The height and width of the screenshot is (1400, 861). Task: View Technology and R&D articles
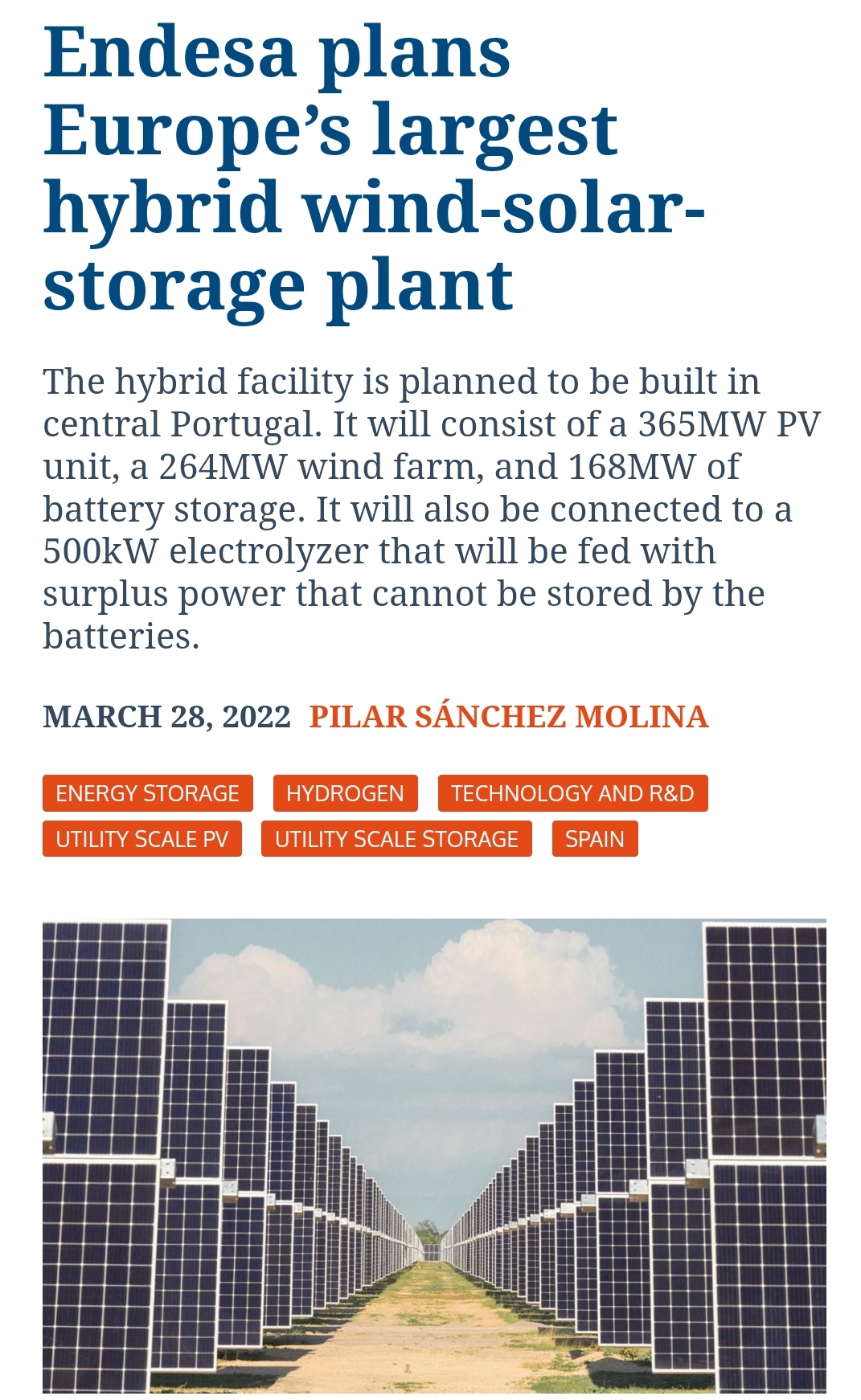point(572,793)
